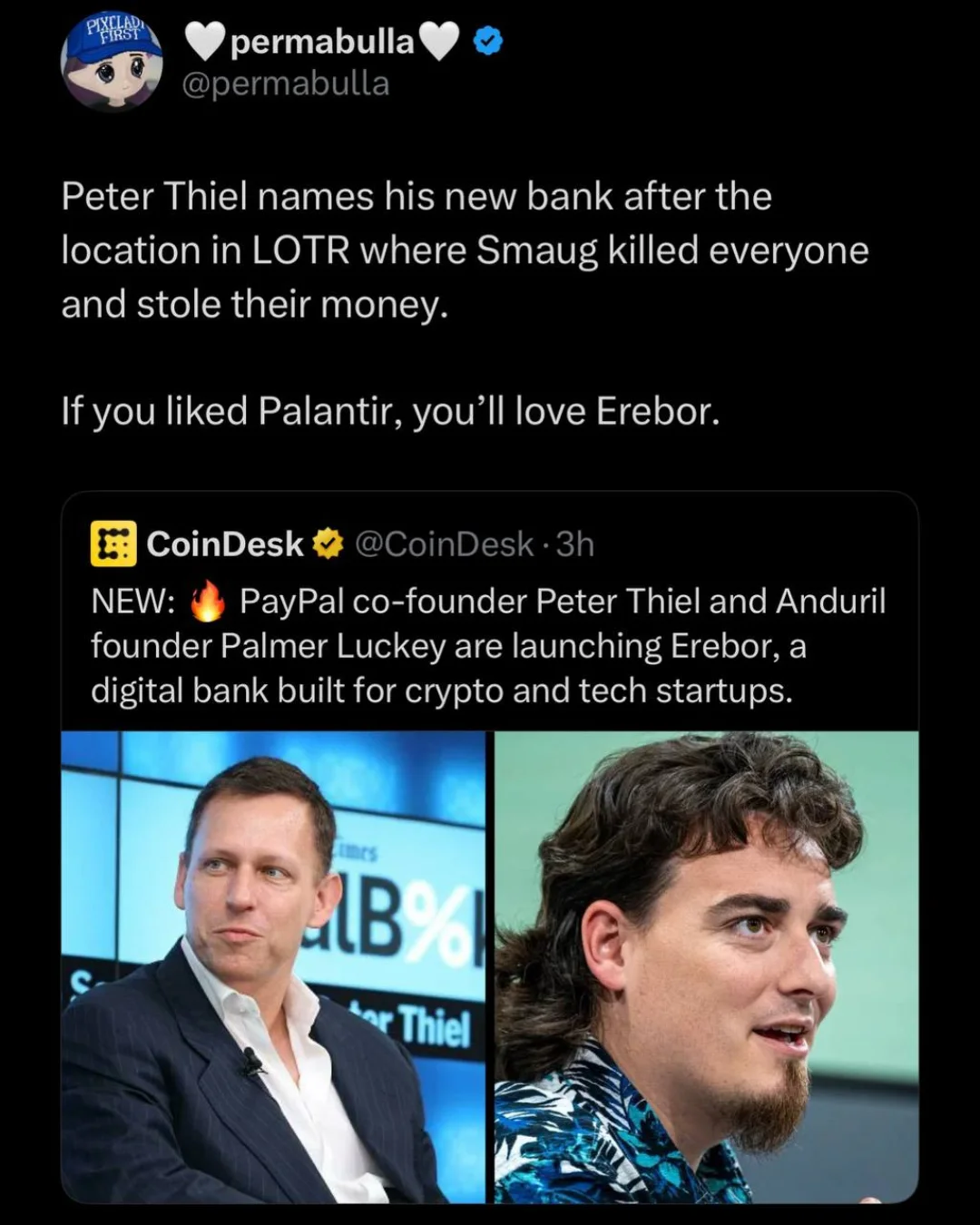
Task: Click CoinDesk's gold verification badge
Action: [328, 544]
